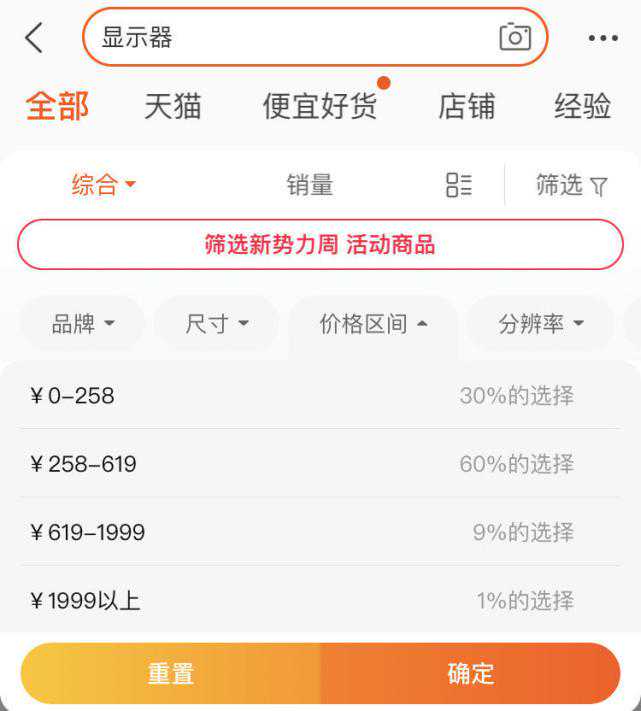Expand the 综合 sort dropdown
This screenshot has width=641, height=711.
click(x=103, y=185)
